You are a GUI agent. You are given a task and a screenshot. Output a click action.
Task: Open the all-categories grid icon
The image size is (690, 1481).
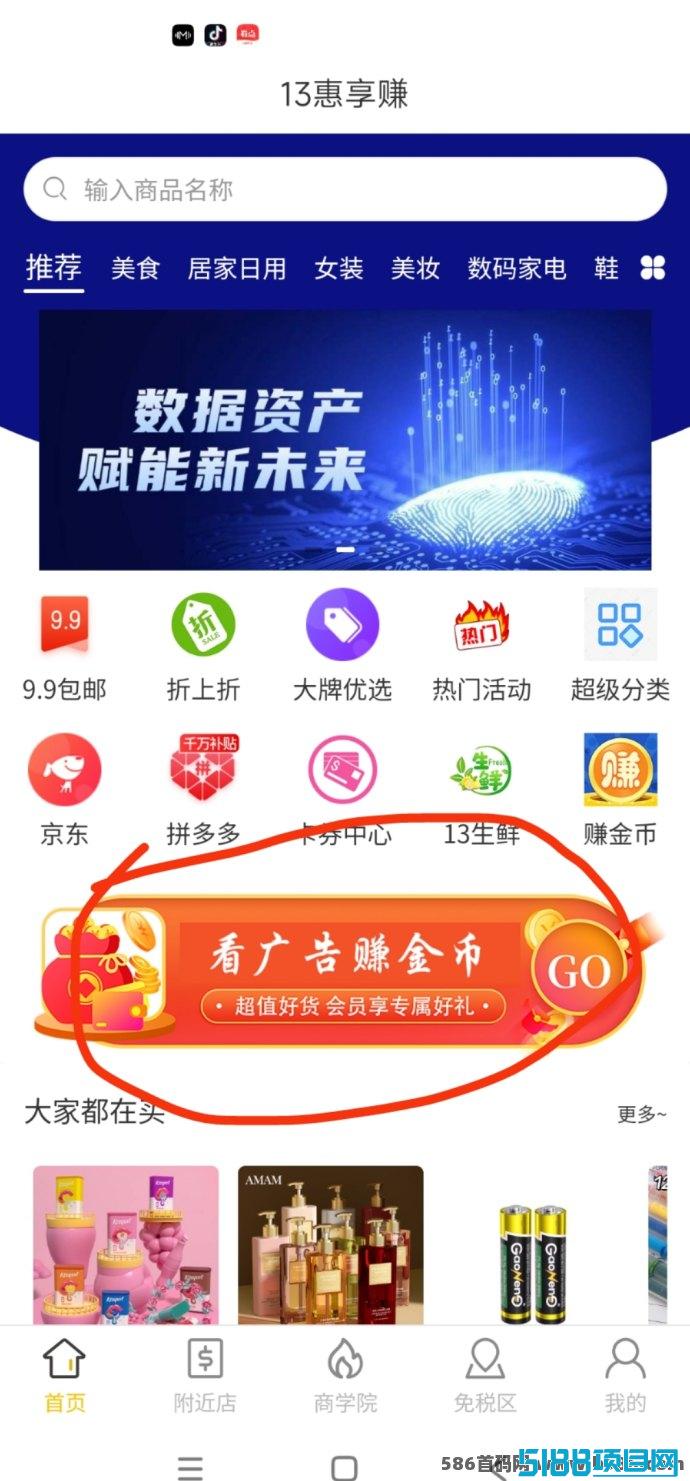tap(653, 268)
